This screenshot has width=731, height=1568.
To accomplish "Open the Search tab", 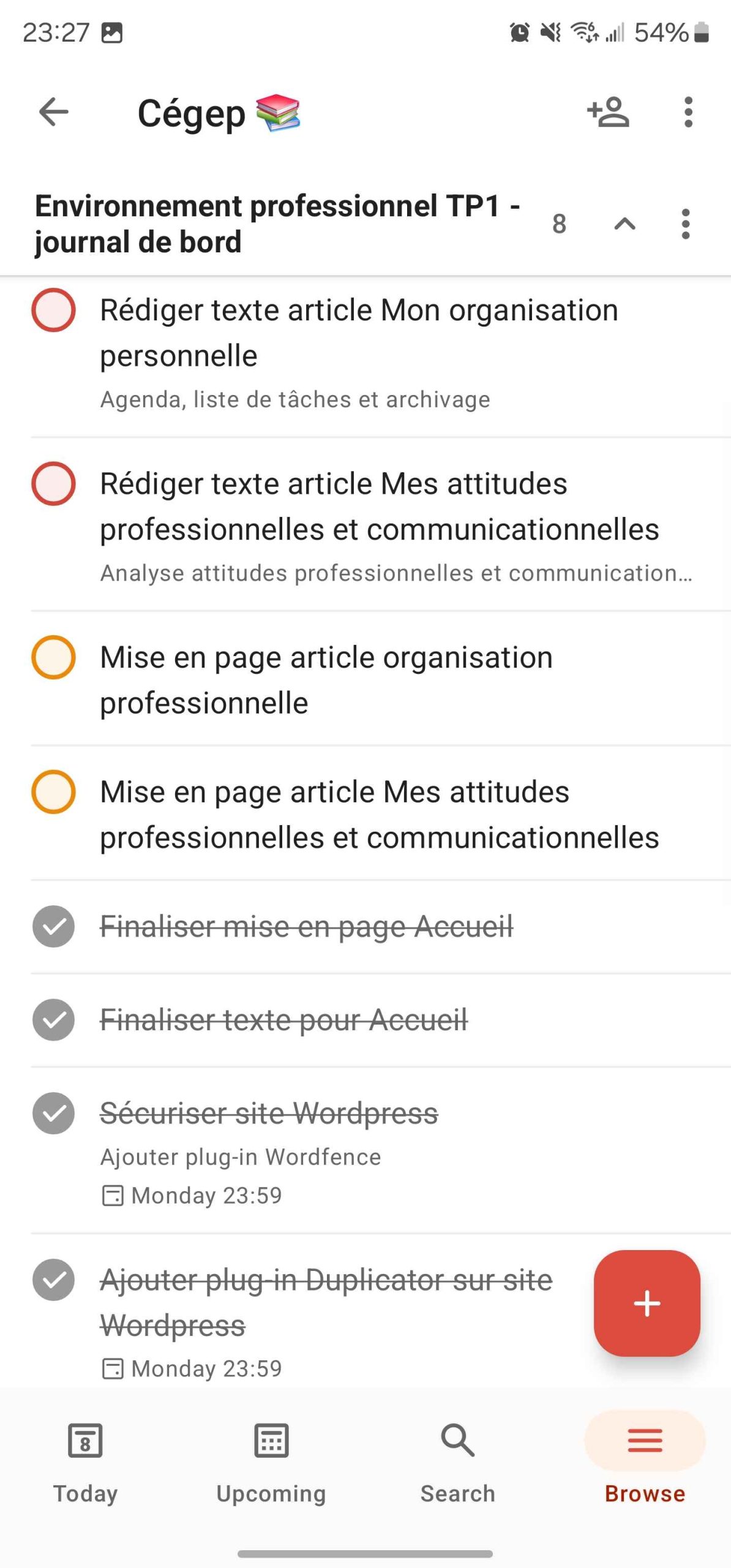I will pyautogui.click(x=457, y=1463).
